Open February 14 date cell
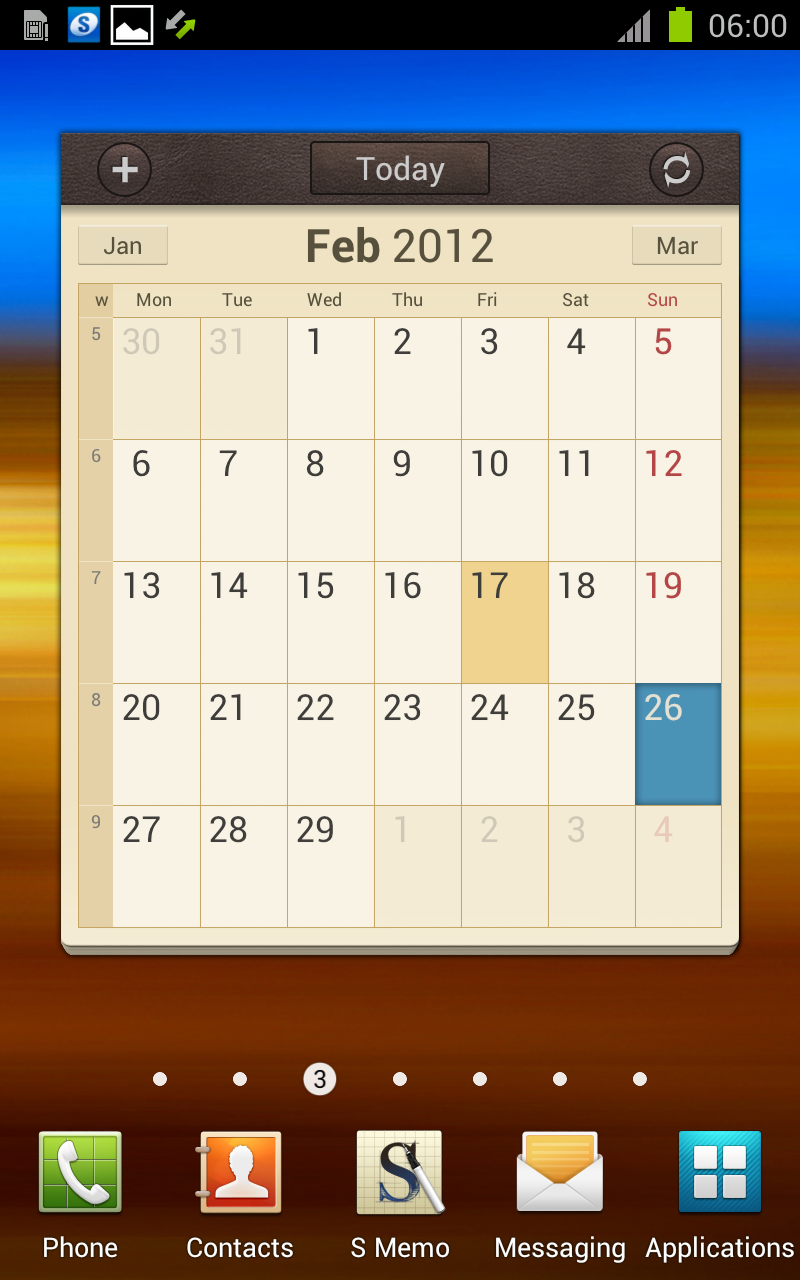 coord(243,622)
